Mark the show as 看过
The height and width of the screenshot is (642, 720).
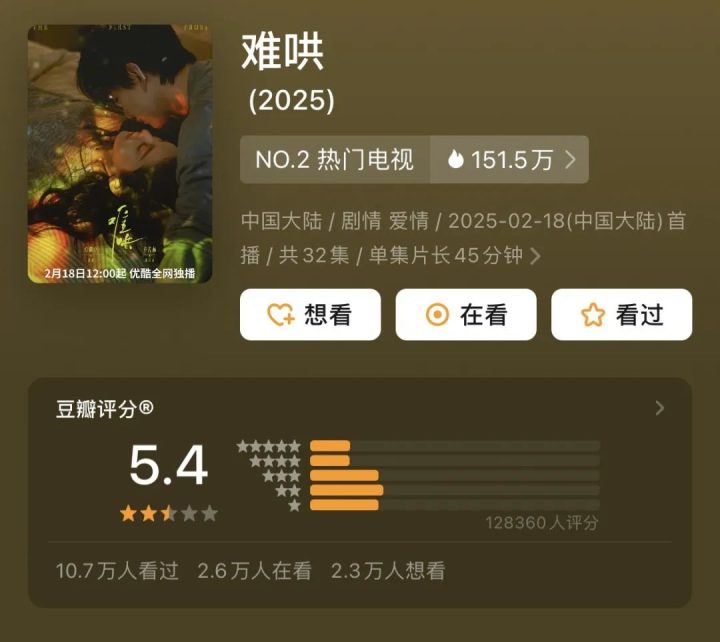click(621, 315)
